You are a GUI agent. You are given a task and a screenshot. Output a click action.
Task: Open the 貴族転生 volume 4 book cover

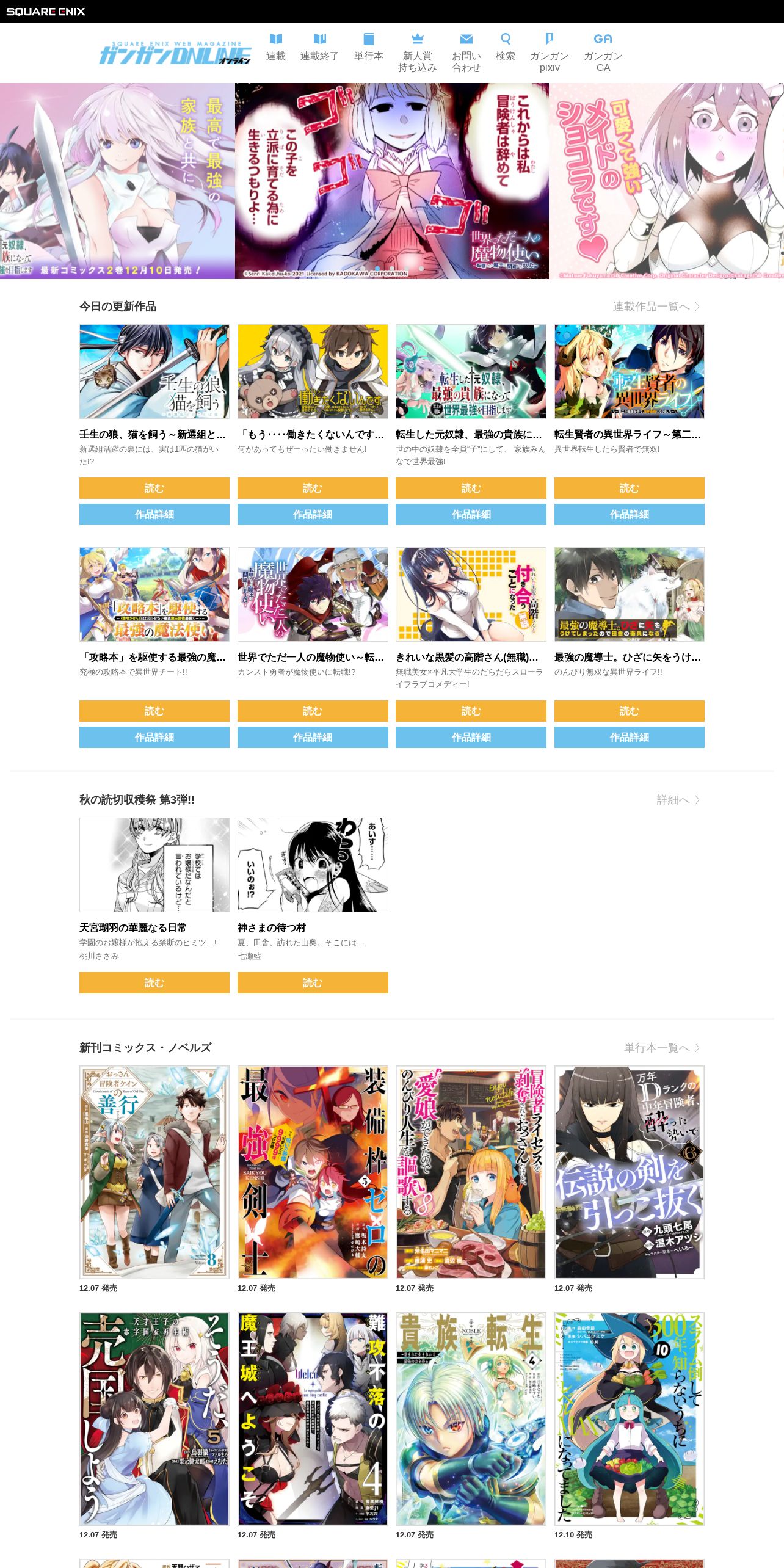click(471, 1419)
